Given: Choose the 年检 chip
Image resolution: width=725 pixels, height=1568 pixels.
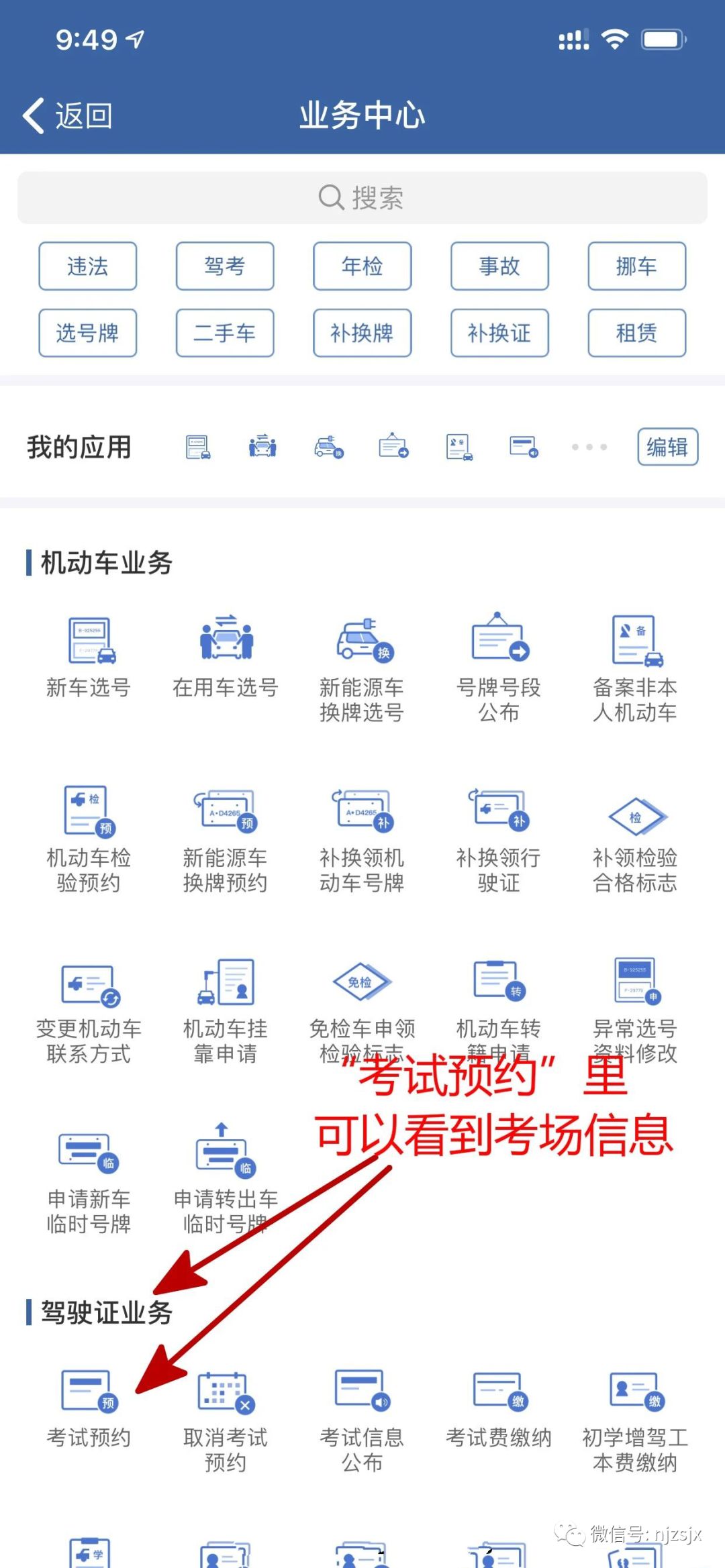Looking at the screenshot, I should click(x=362, y=266).
